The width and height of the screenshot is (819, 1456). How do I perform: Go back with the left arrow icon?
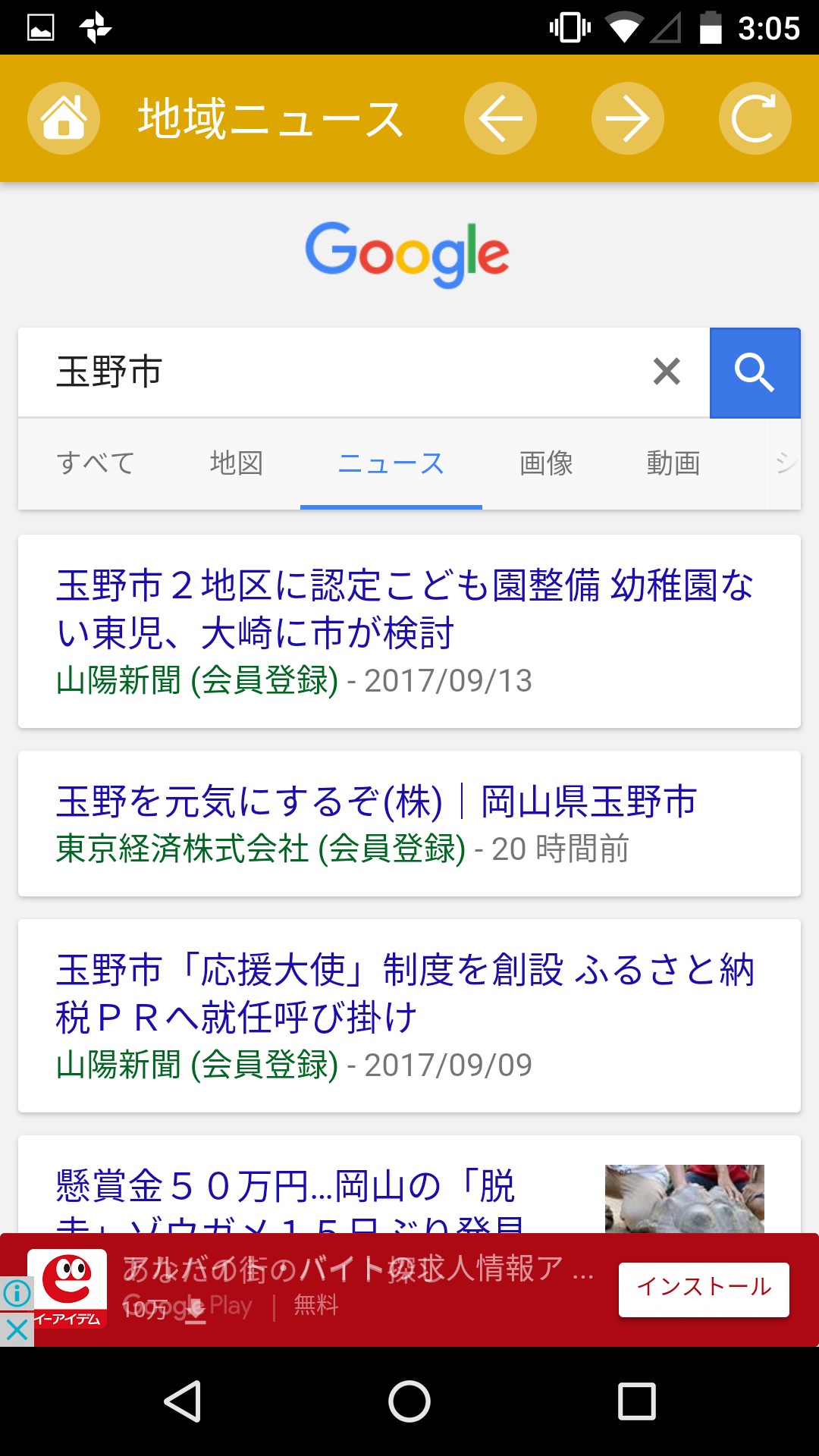coord(500,118)
